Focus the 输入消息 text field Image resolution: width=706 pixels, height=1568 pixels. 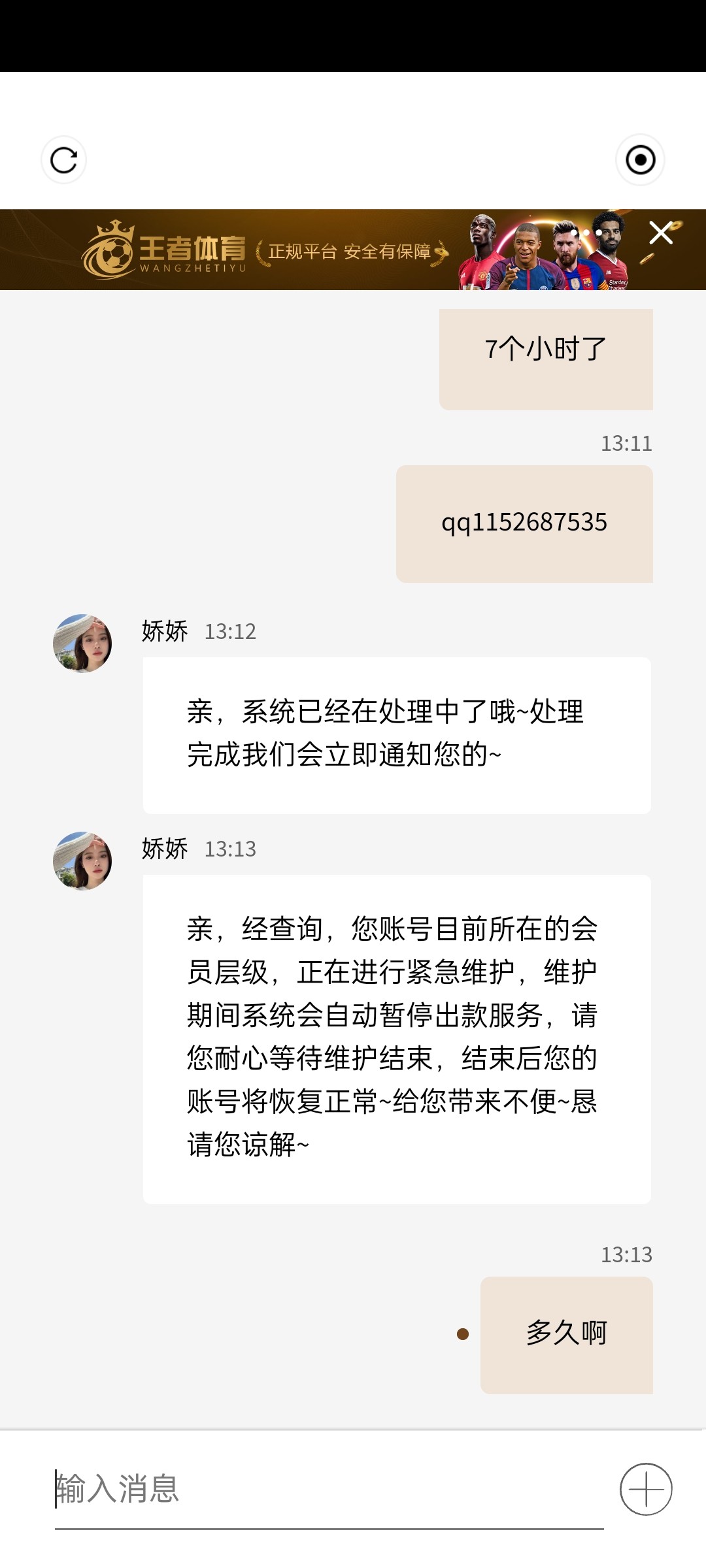coord(327,1489)
